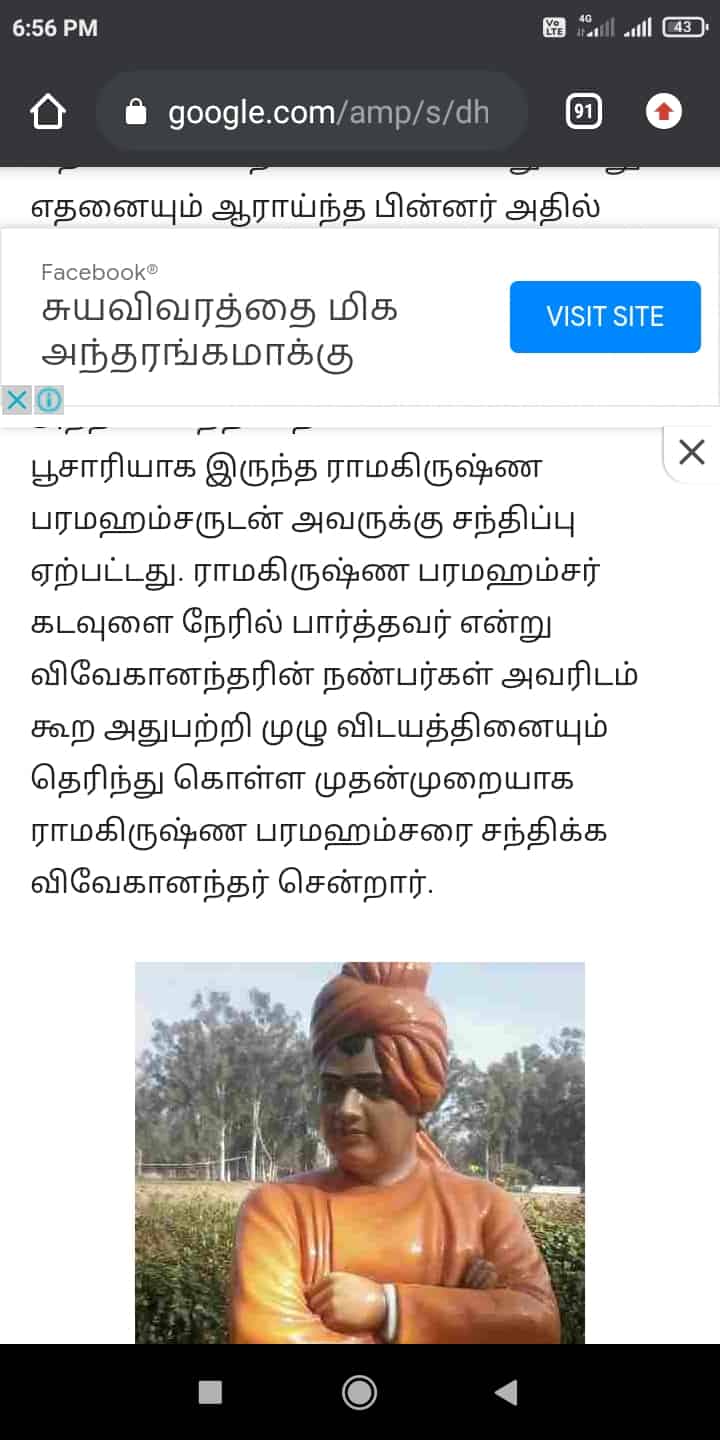Close the Facebook ad banner

[x=16, y=401]
